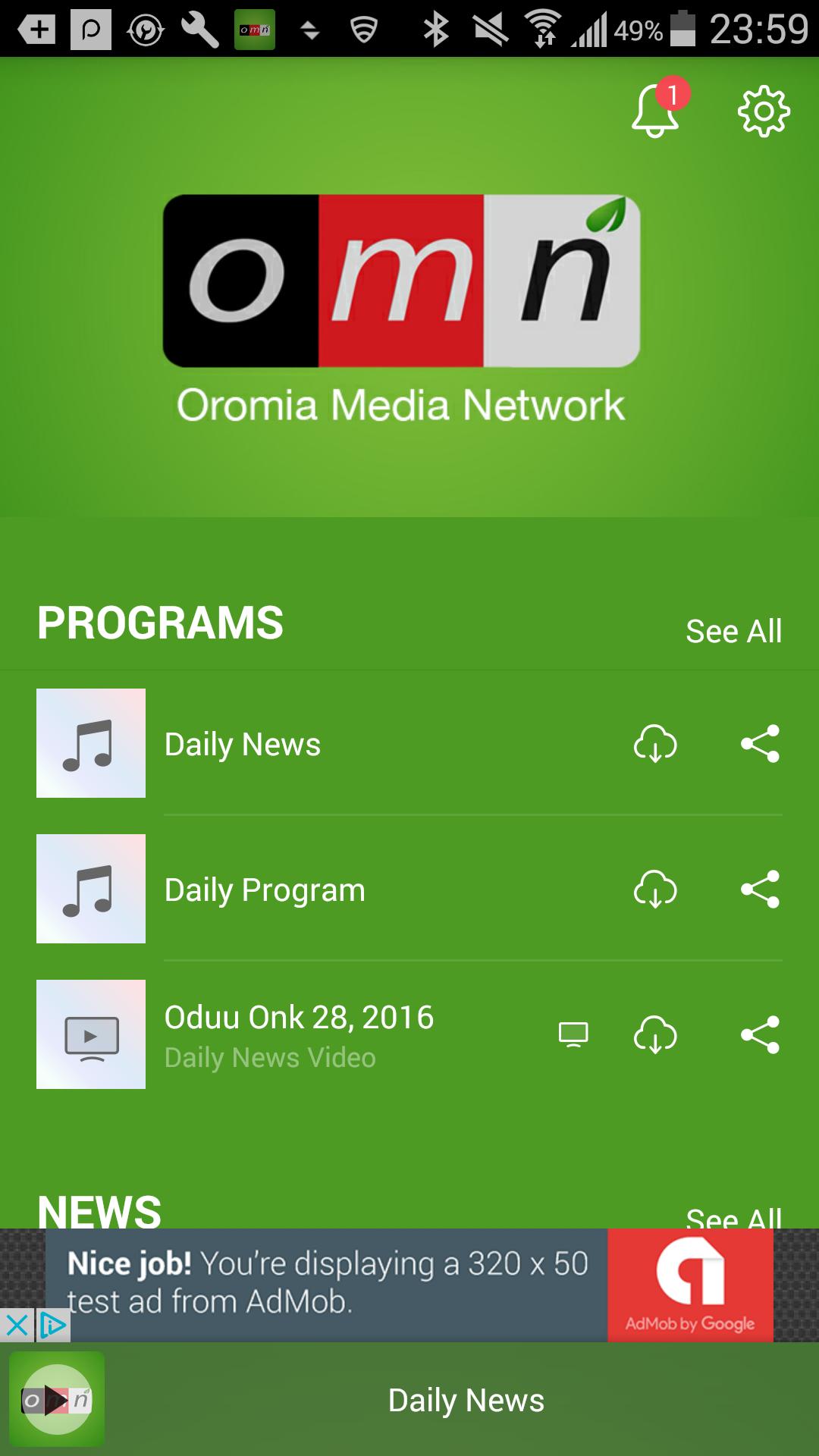
Task: Open the Daily Program row
Action: [265, 890]
